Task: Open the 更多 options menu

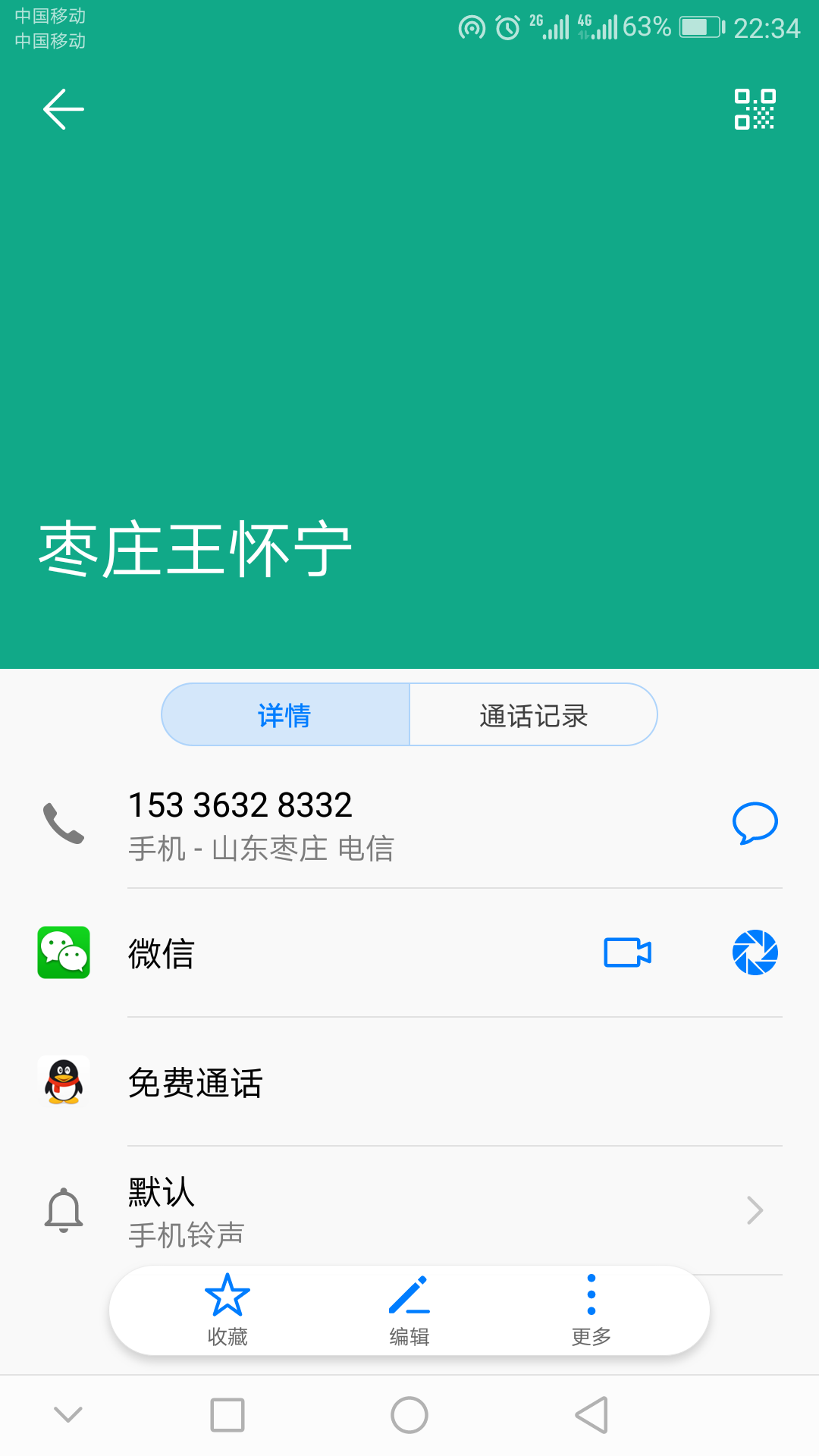Action: coord(591,1310)
